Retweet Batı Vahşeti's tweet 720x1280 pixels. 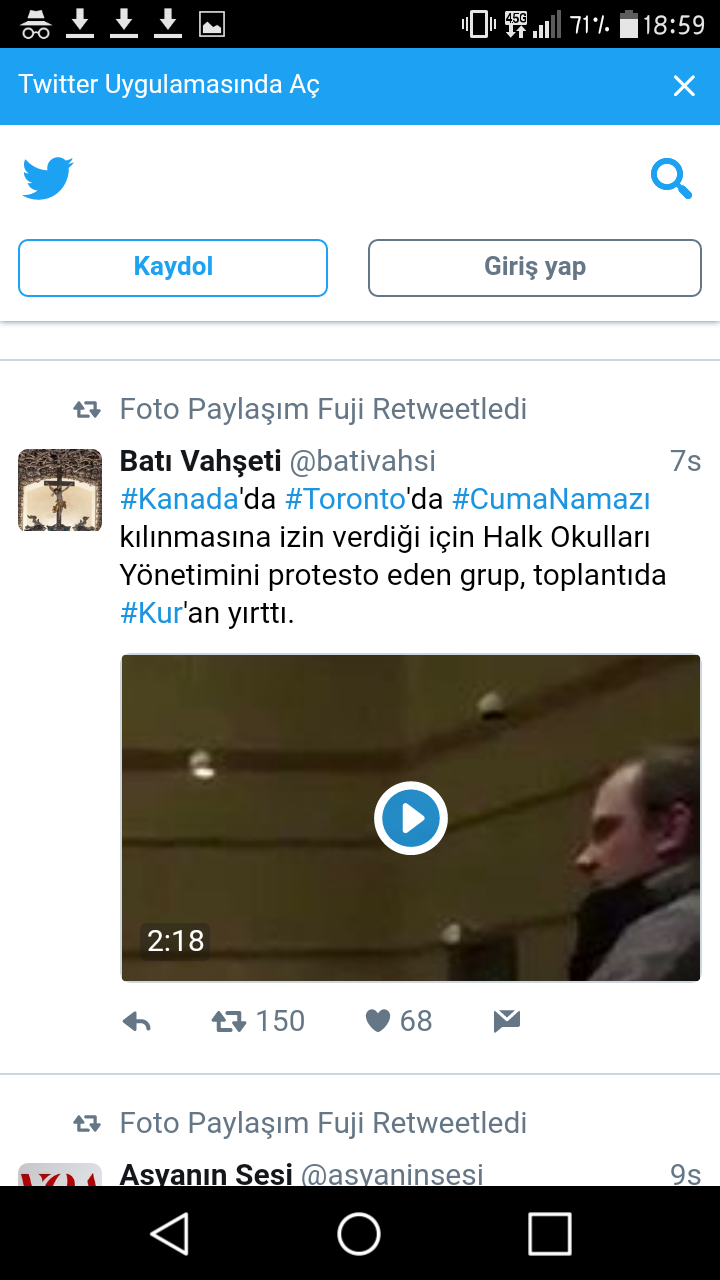[x=230, y=1021]
